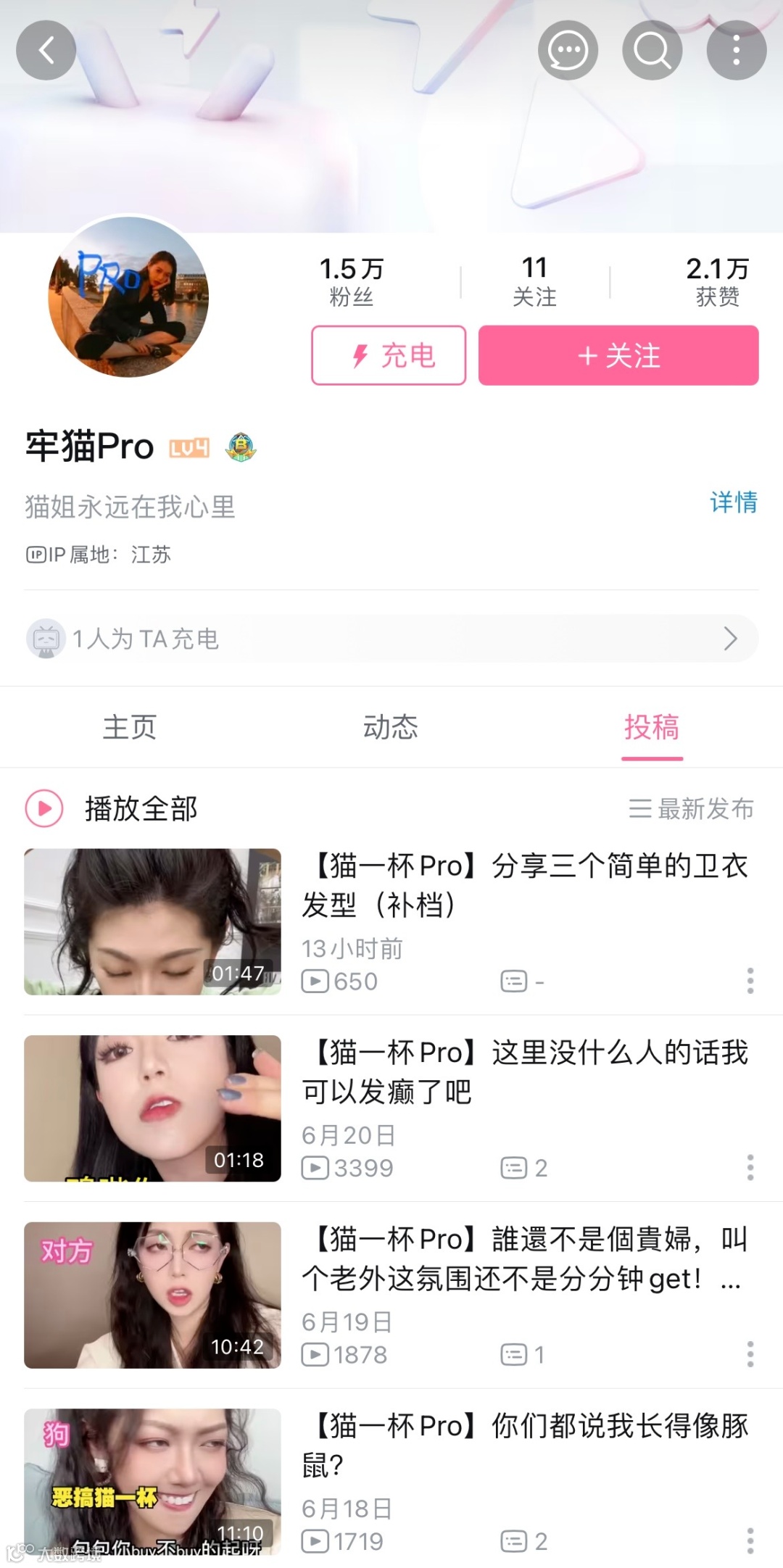Open the 1人为TA充电 row

(x=391, y=639)
